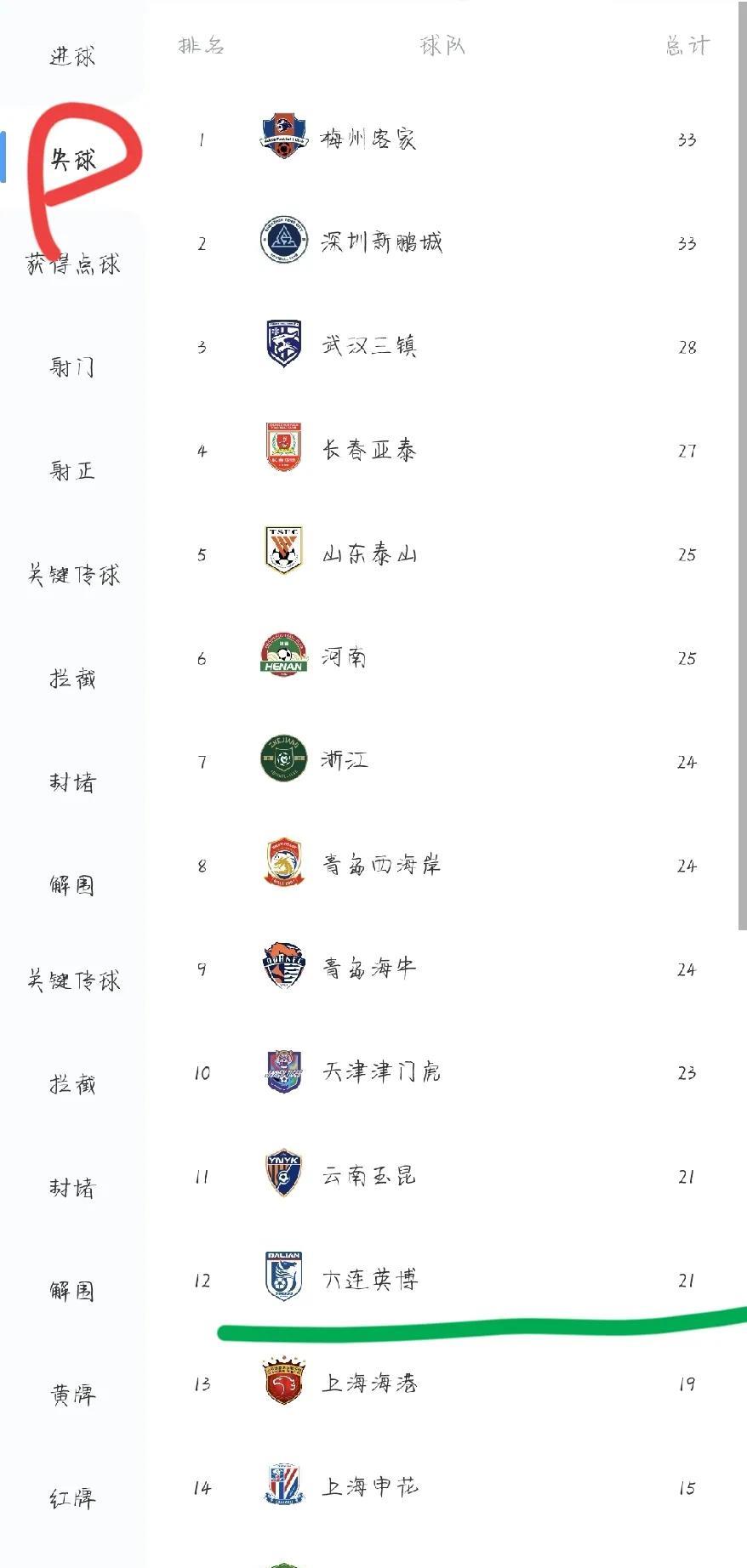This screenshot has width=747, height=1568.
Task: Open 青岛西海岸 team details
Action: coord(441,865)
